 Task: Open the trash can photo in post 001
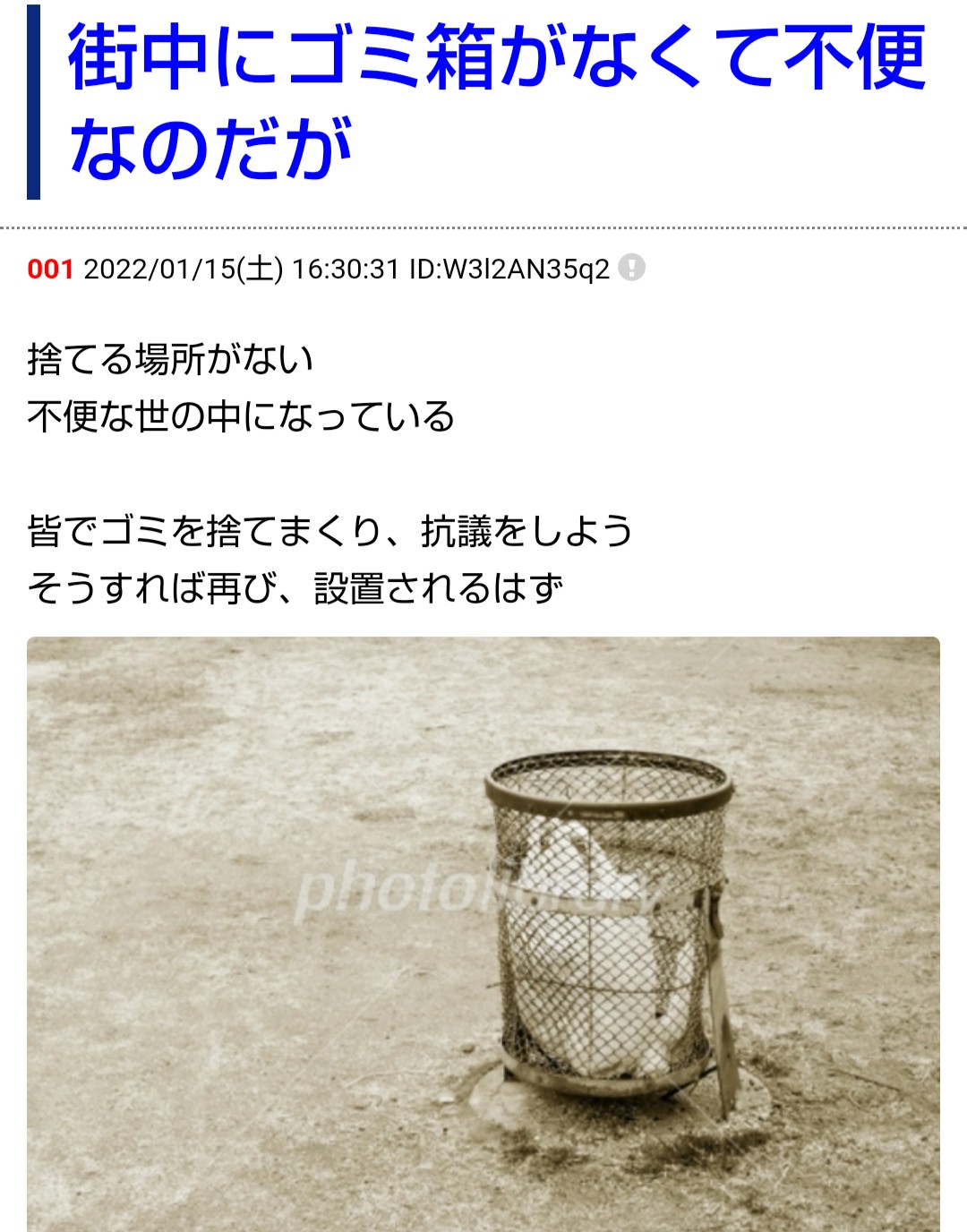tap(483, 931)
